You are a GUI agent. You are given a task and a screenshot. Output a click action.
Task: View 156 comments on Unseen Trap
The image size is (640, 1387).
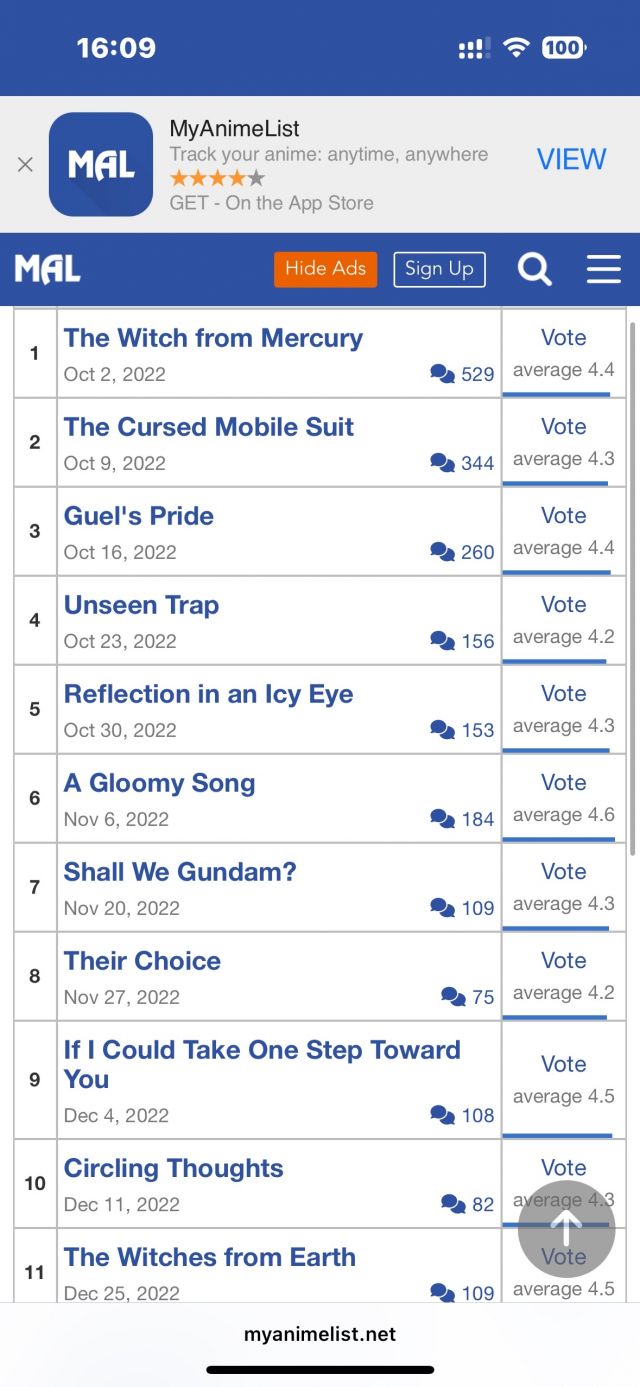[462, 641]
